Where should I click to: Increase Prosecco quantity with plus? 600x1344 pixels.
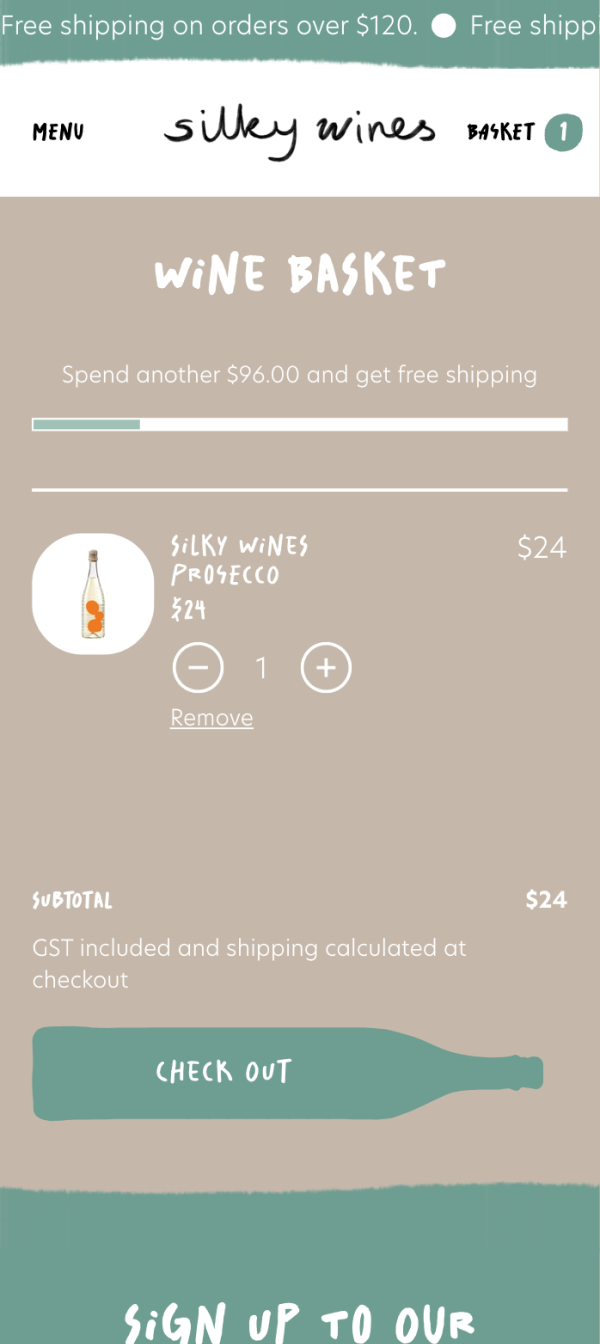(326, 668)
